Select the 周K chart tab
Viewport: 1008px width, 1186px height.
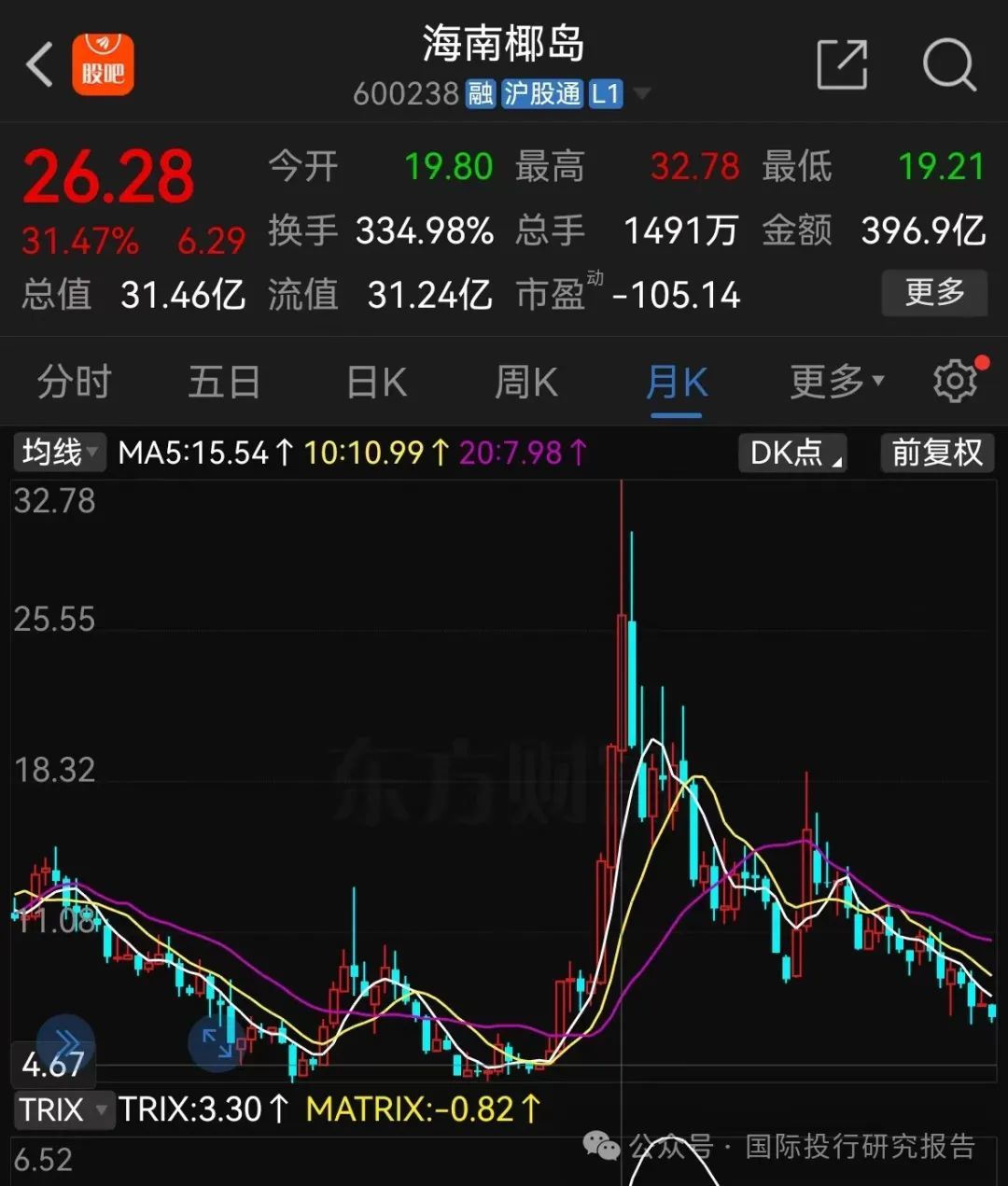pos(525,382)
